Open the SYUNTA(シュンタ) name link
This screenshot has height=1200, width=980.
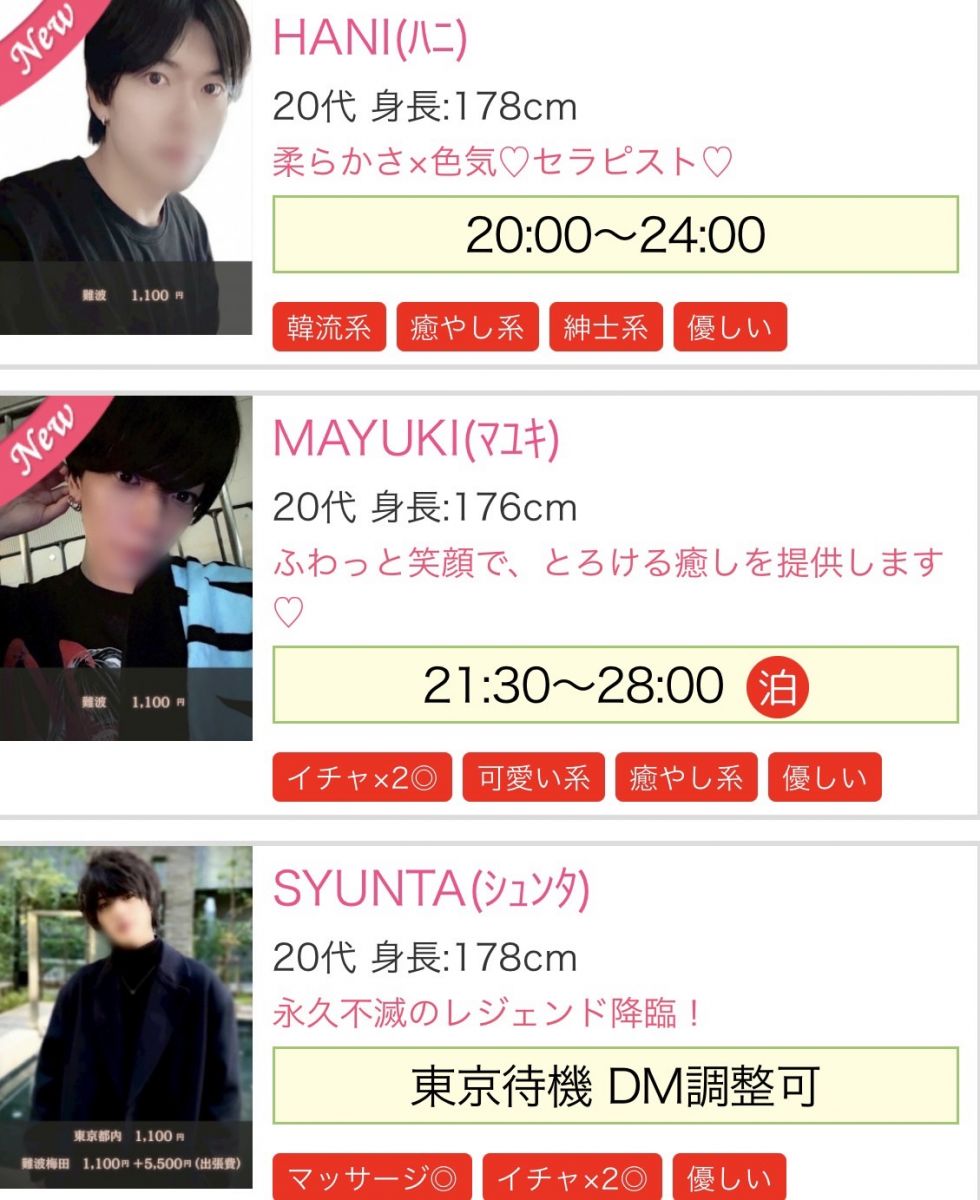coord(431,890)
